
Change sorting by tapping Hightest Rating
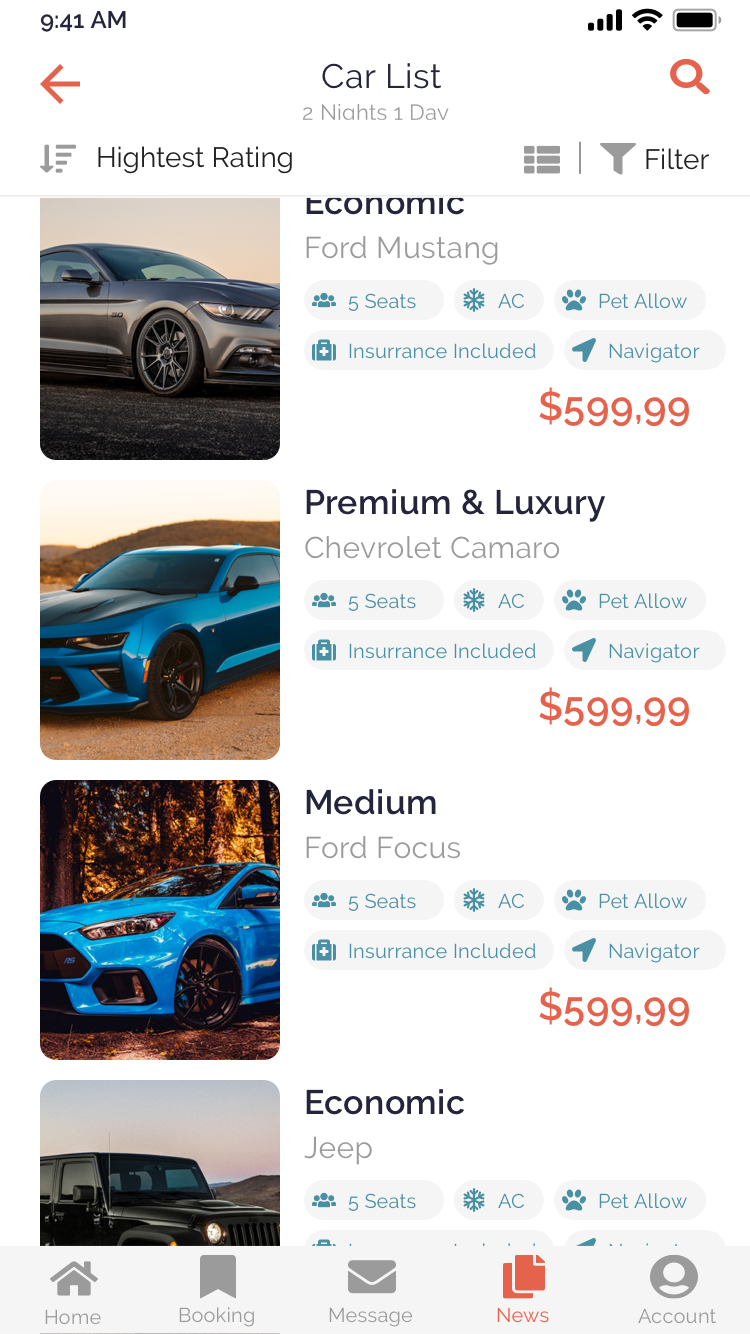(x=194, y=157)
